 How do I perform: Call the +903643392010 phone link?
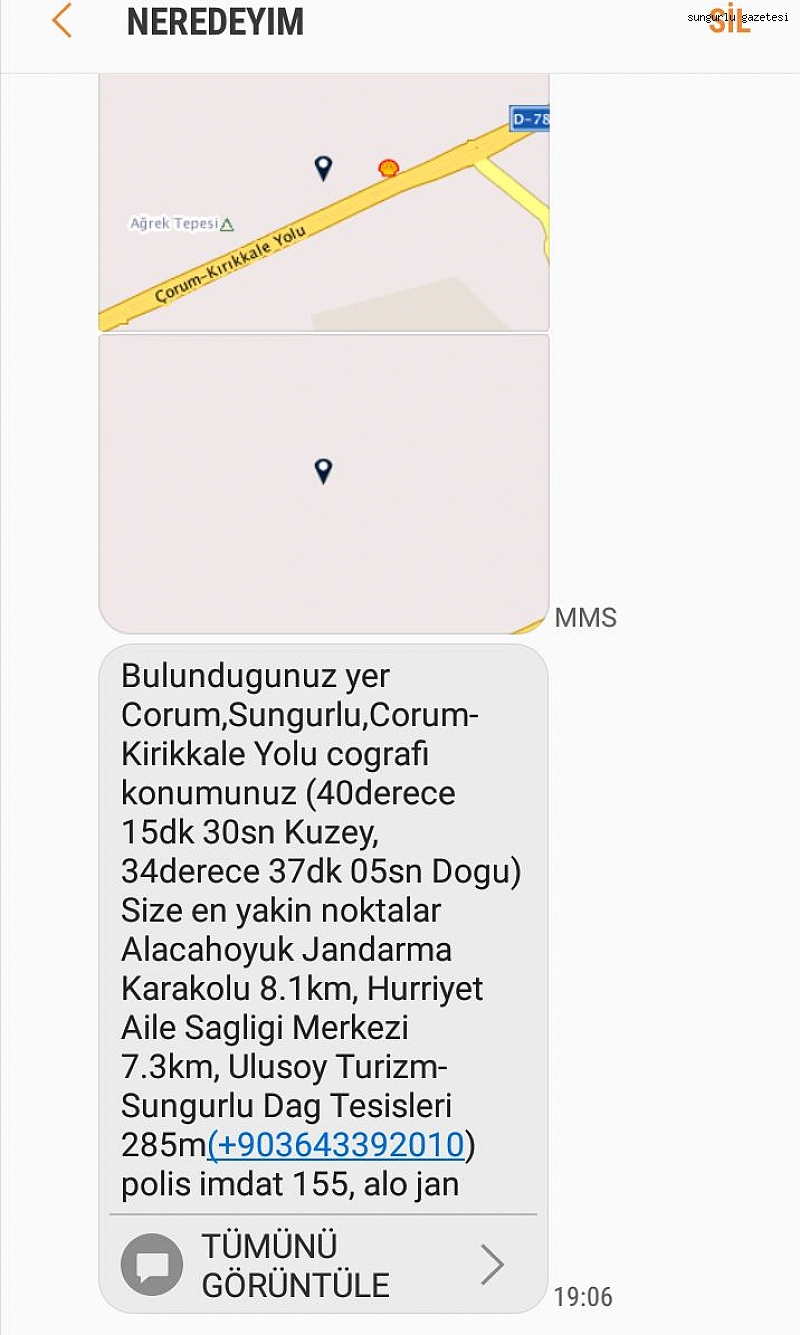[336, 1145]
